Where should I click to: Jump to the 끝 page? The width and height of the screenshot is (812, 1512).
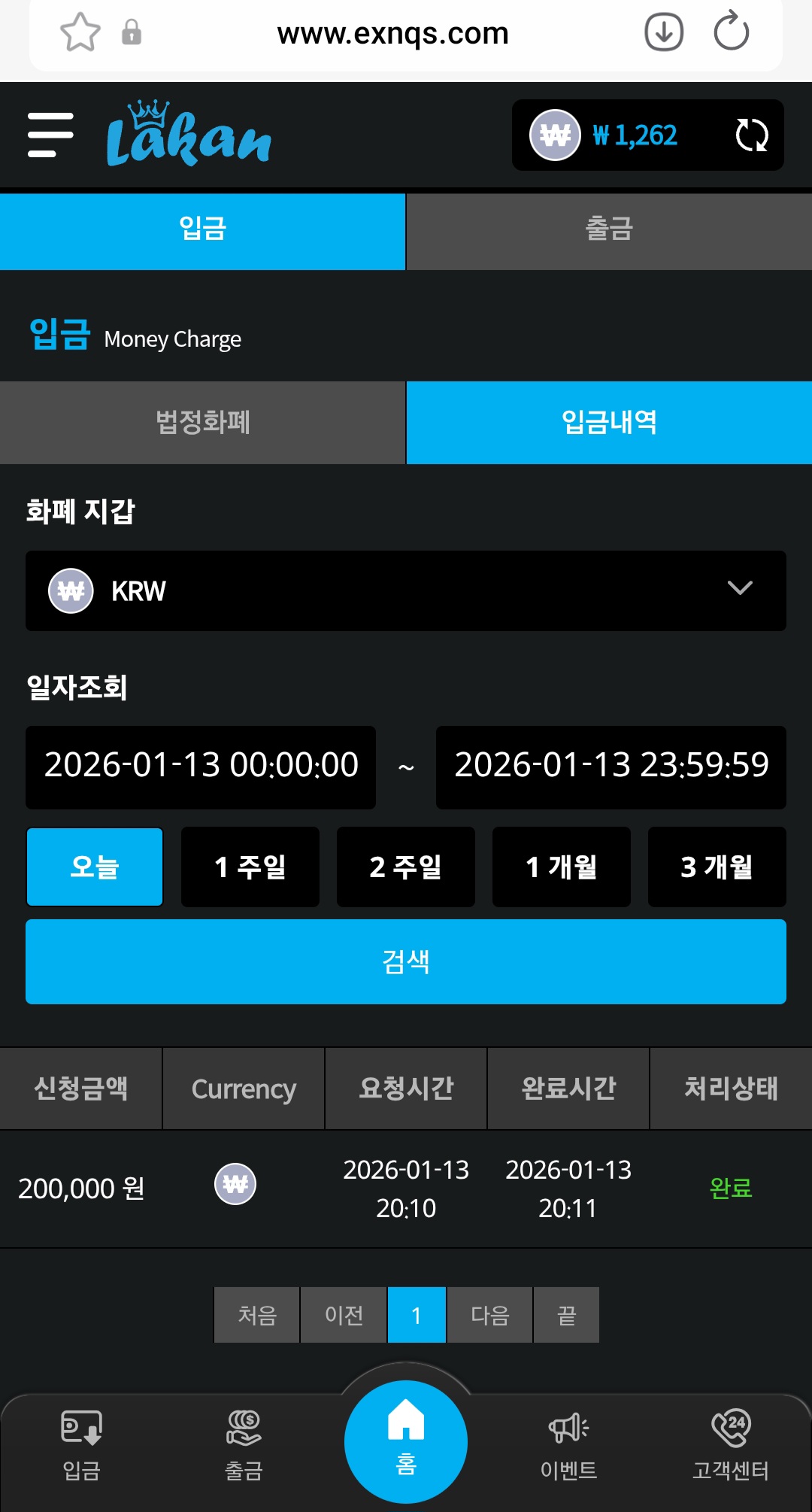(567, 1315)
